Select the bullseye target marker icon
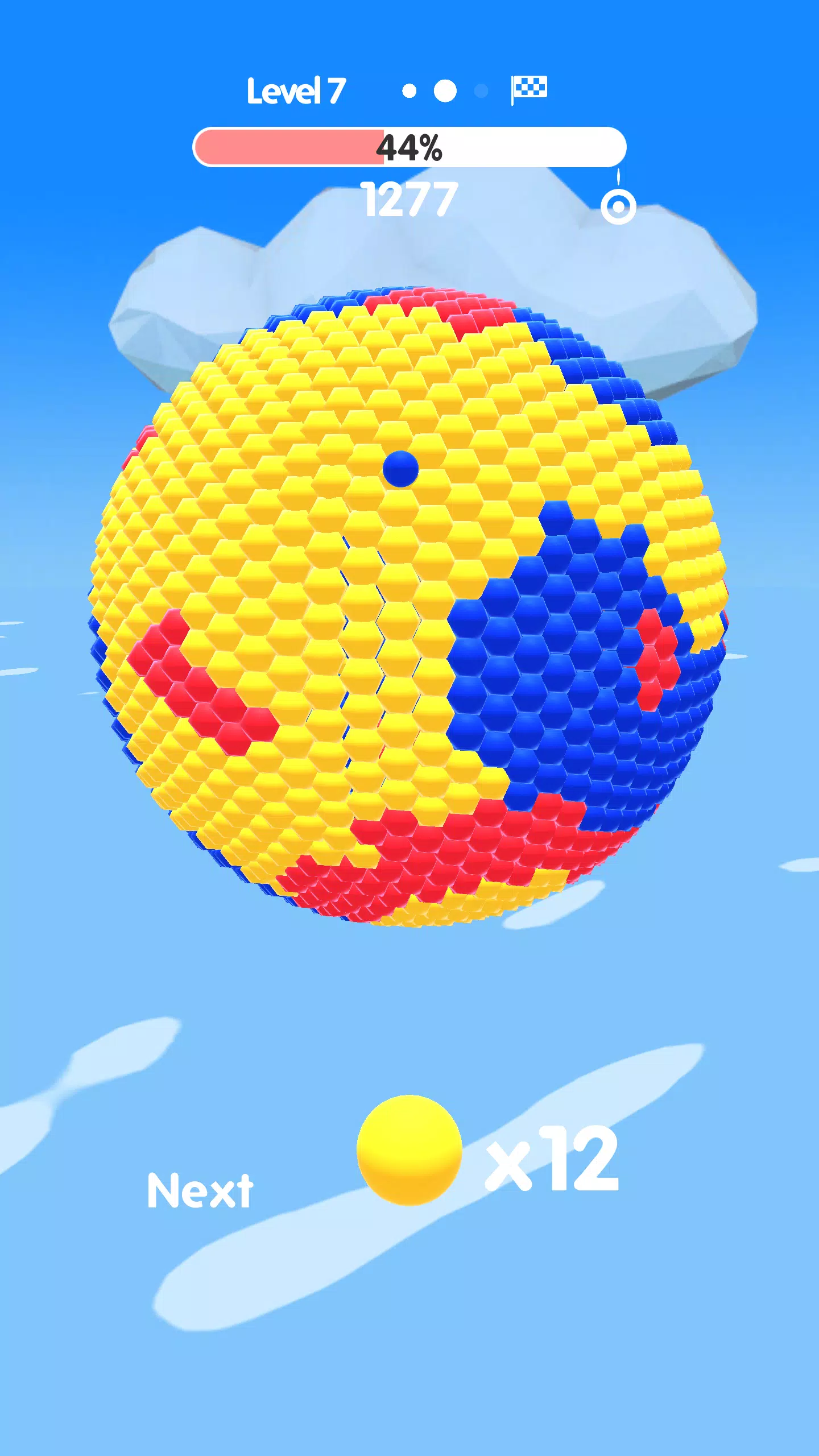Viewport: 819px width, 1456px height. click(x=619, y=206)
